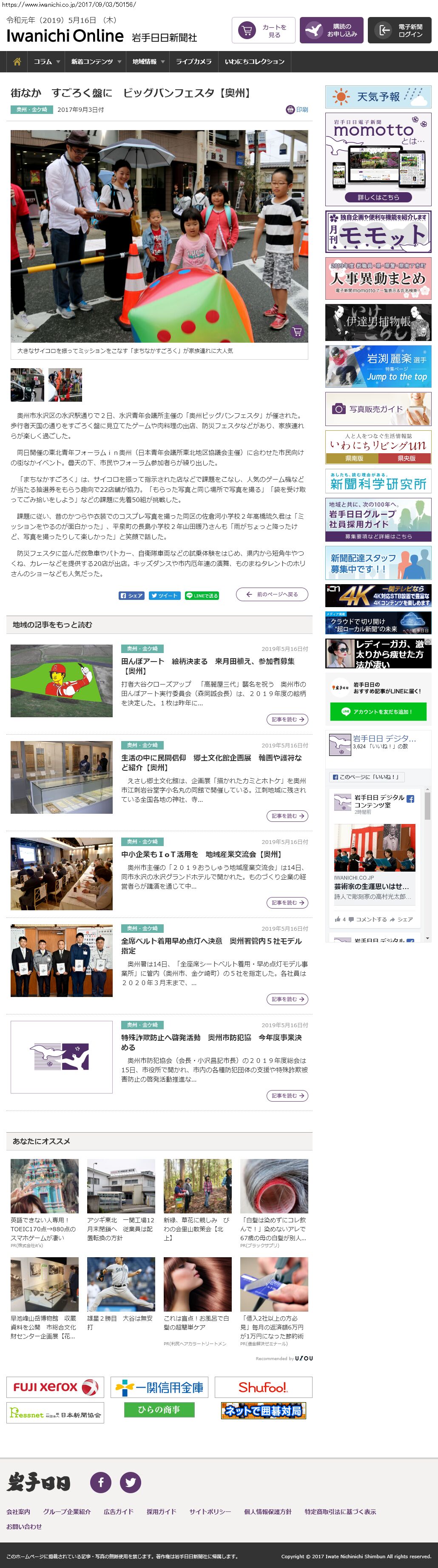The width and height of the screenshot is (438, 1568).
Task: Go to home icon in navigation bar
Action: tap(17, 62)
